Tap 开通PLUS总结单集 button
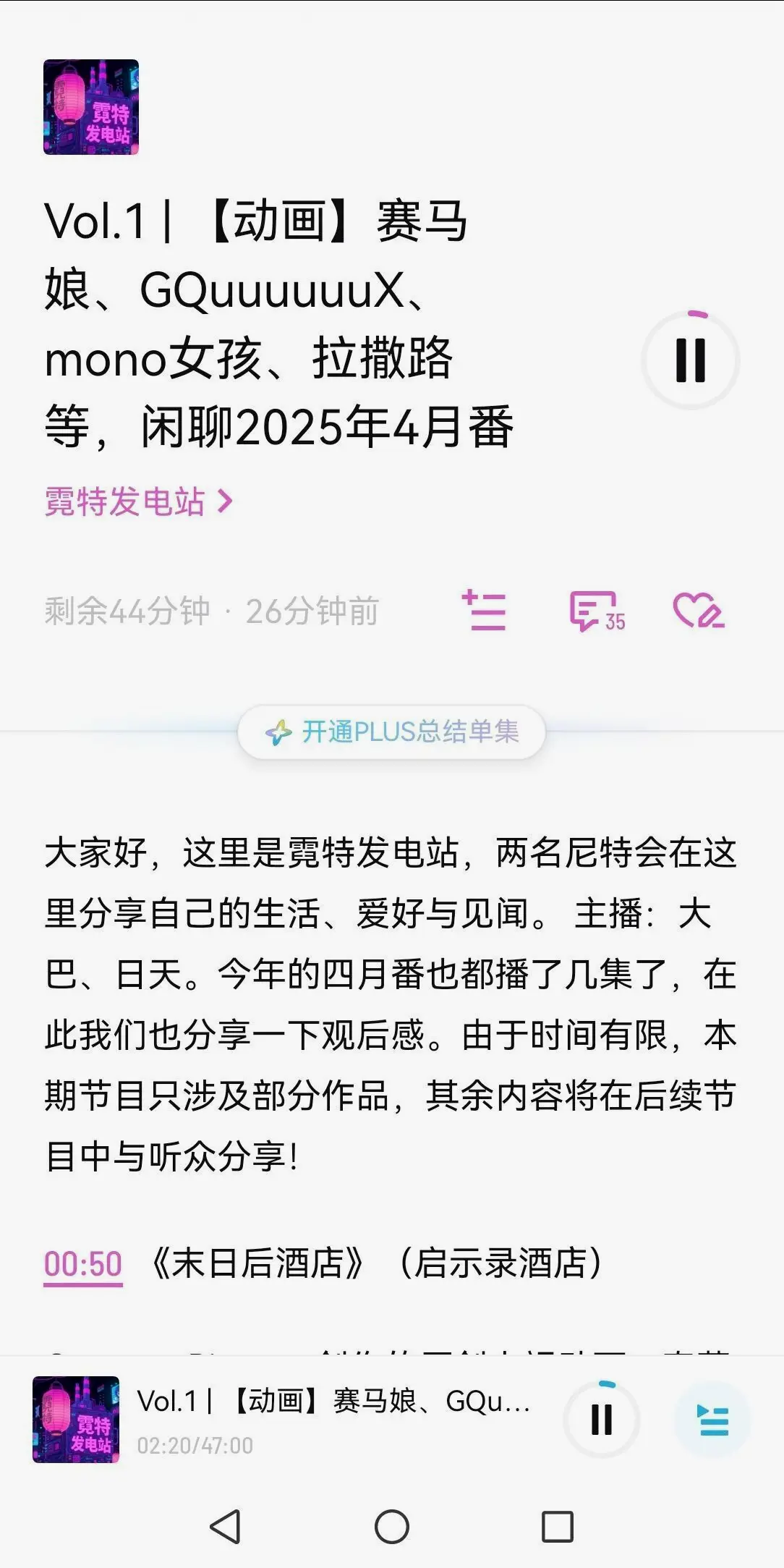Screen dimensions: 784x1568 391,732
